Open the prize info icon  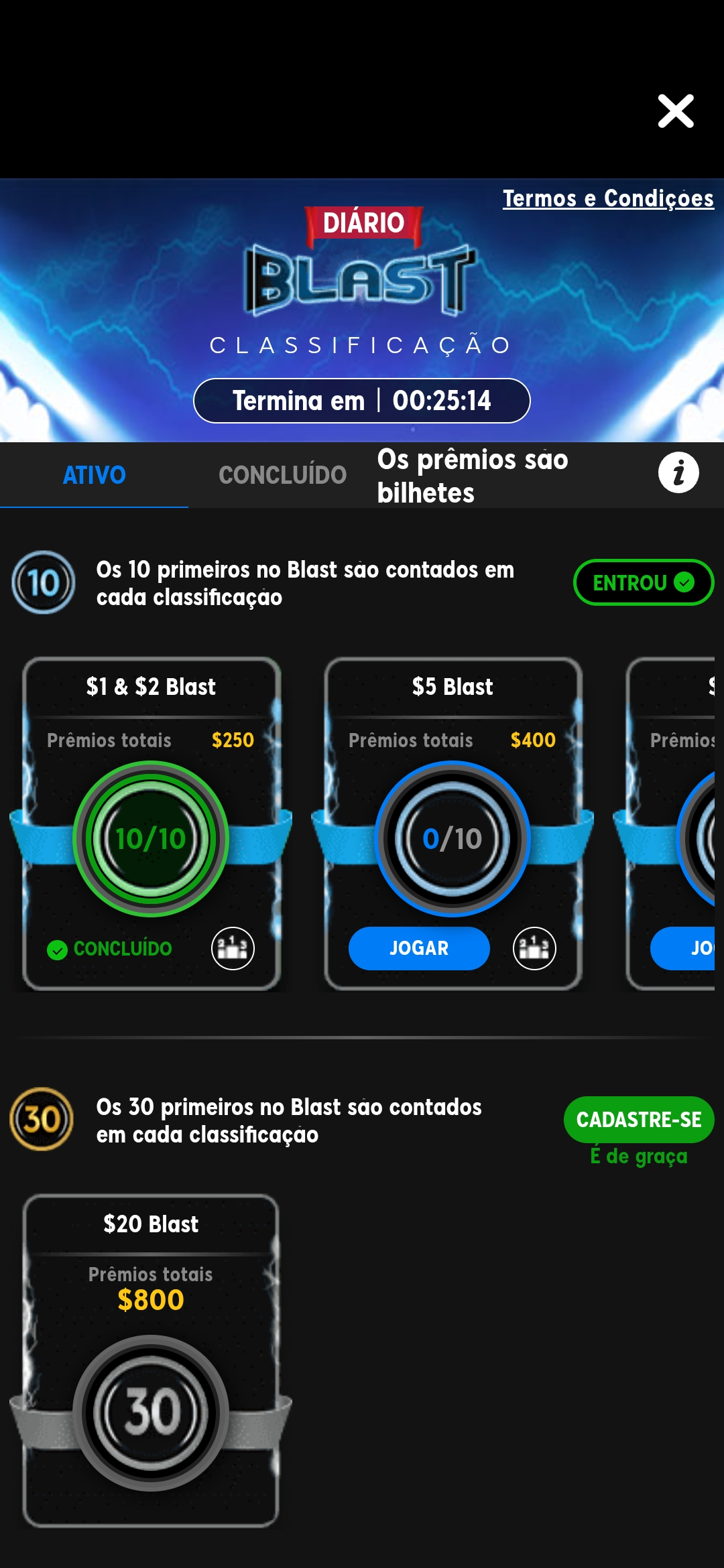(678, 473)
